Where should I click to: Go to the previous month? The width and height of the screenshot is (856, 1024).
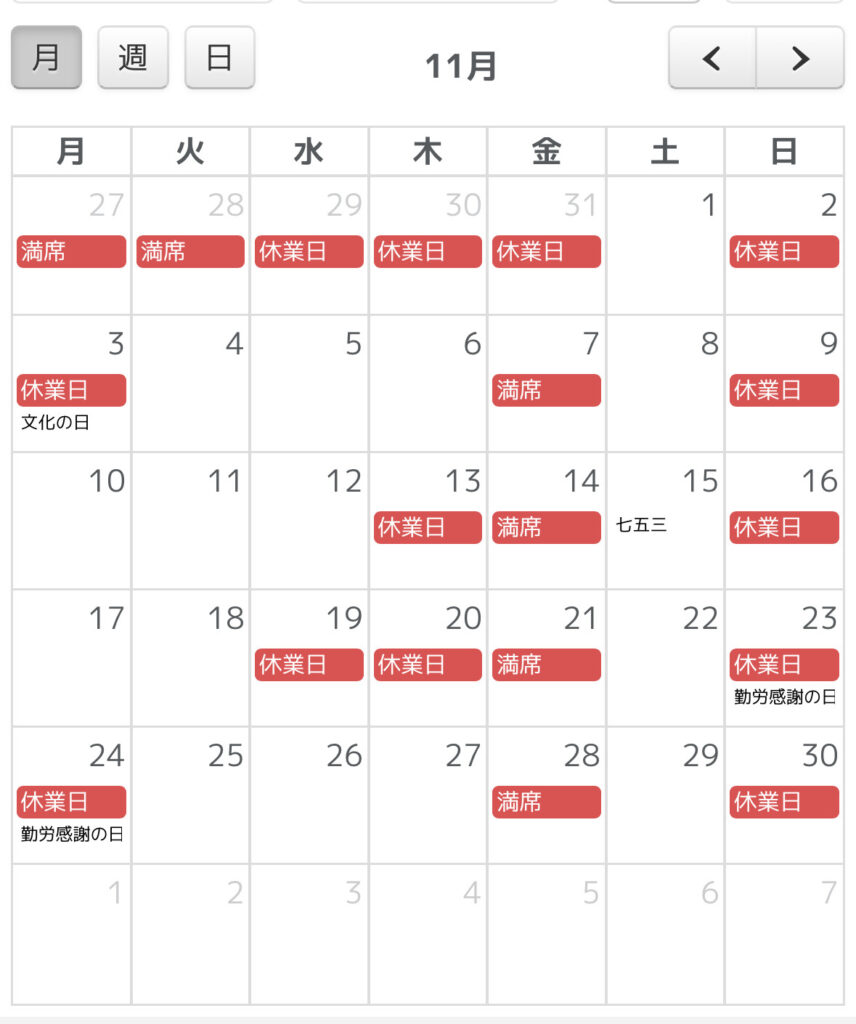coord(712,59)
